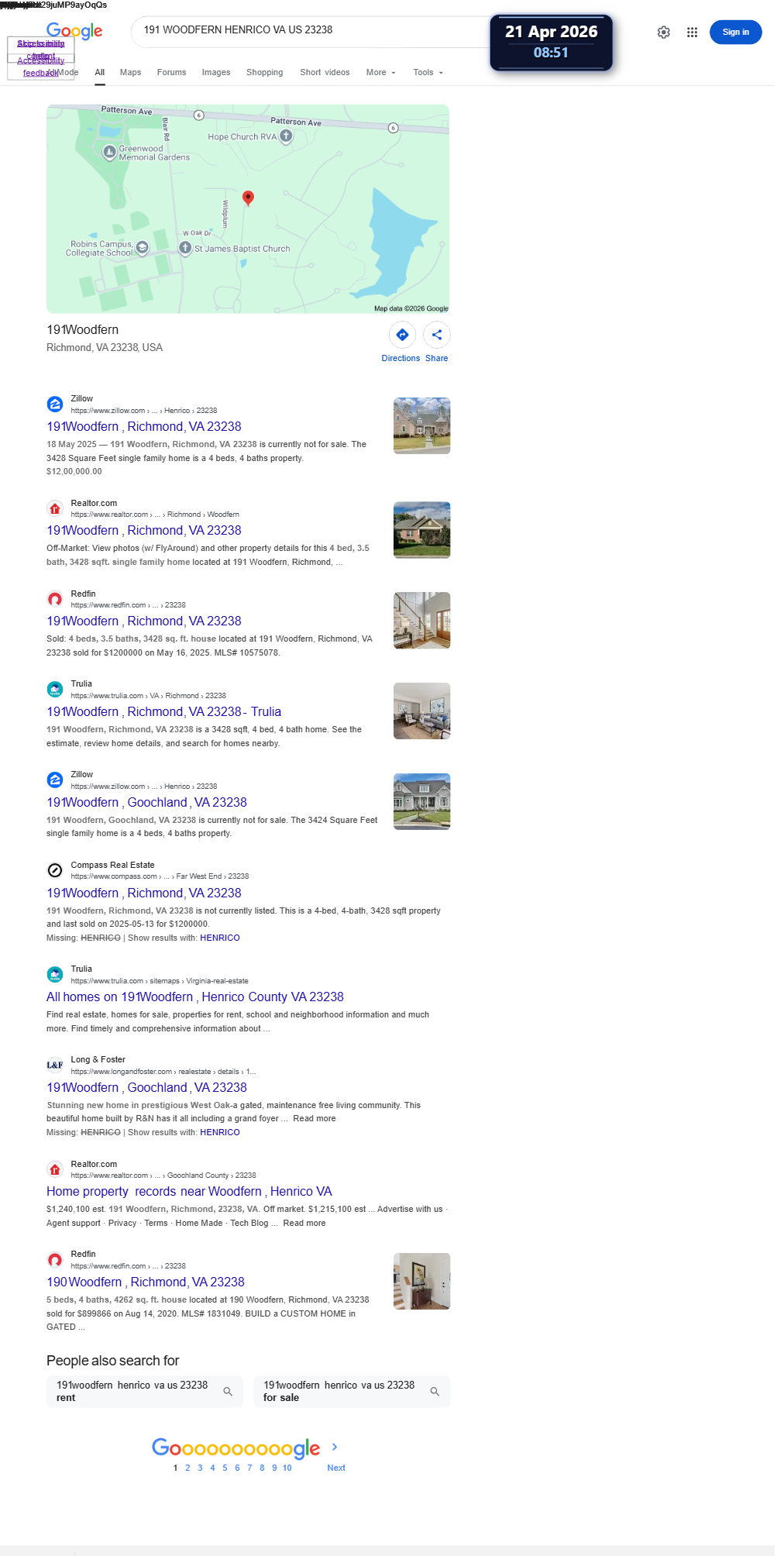Go to the Next results page
784x1556 pixels.
pyautogui.click(x=336, y=1468)
